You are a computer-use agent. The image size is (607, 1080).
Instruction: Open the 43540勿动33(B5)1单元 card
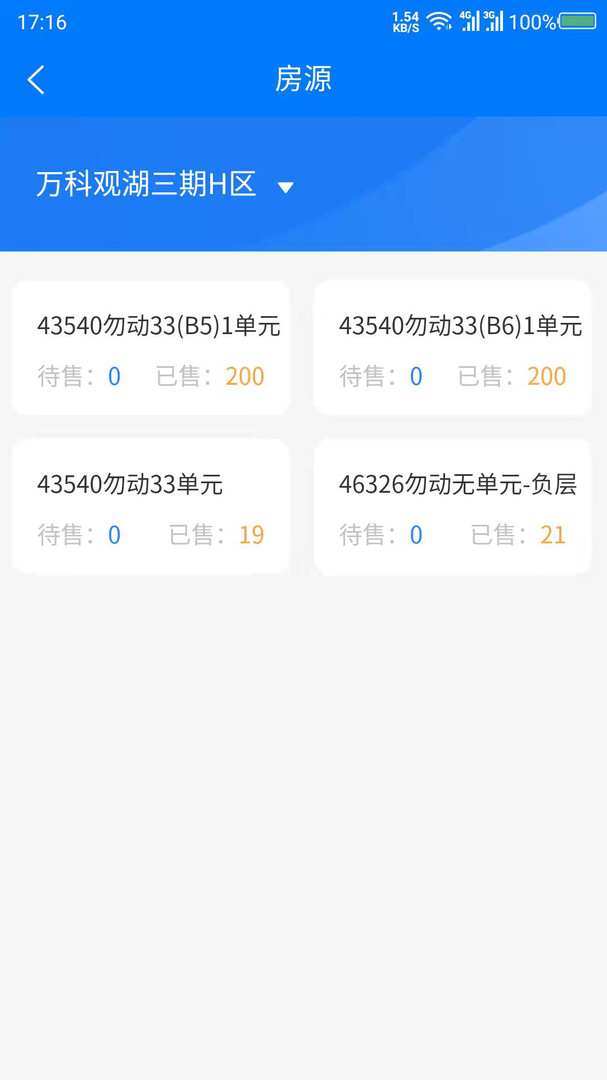click(x=151, y=348)
